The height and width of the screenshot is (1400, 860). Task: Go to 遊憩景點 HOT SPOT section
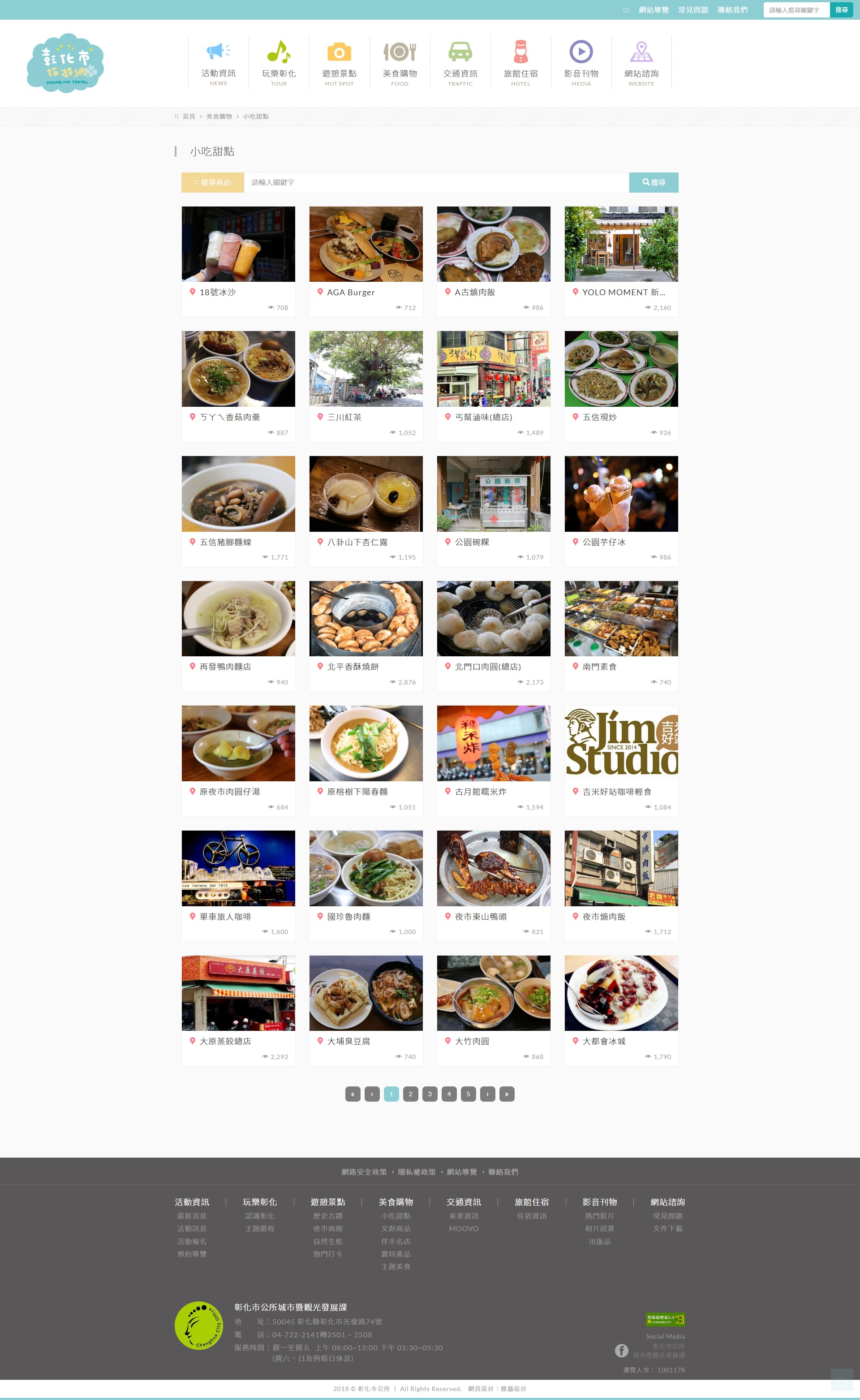pyautogui.click(x=339, y=62)
